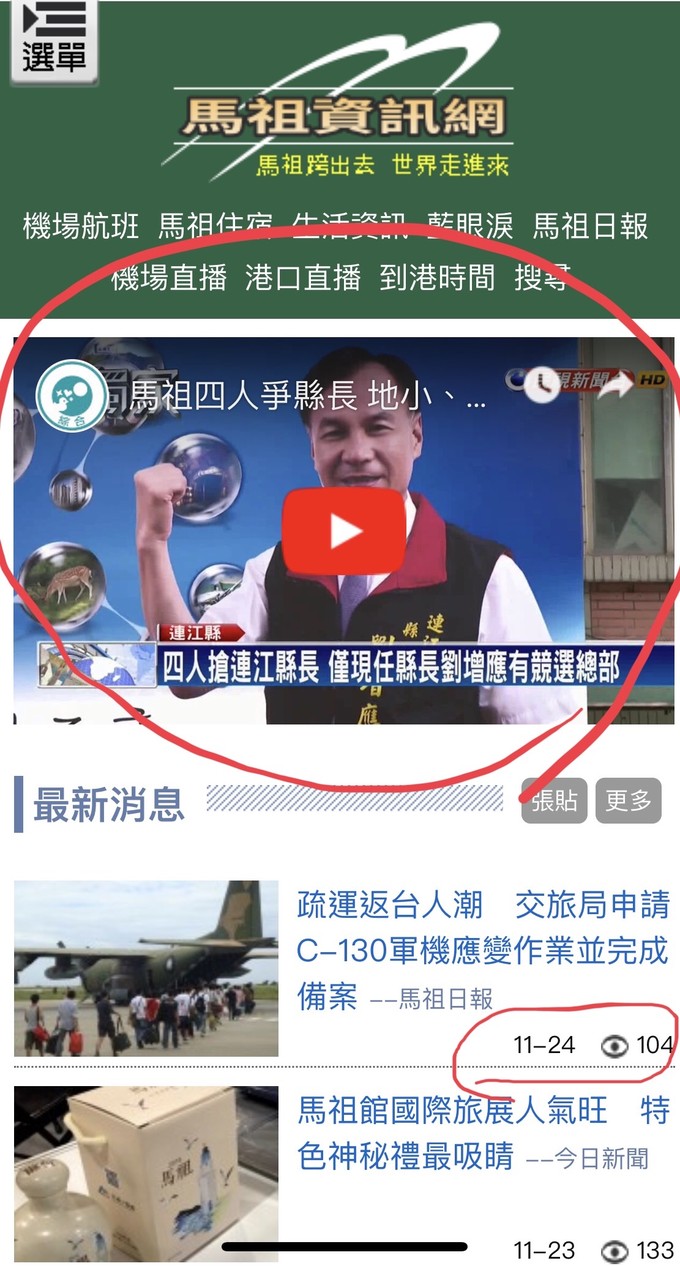
Task: Tap the 更多 button
Action: pos(628,800)
